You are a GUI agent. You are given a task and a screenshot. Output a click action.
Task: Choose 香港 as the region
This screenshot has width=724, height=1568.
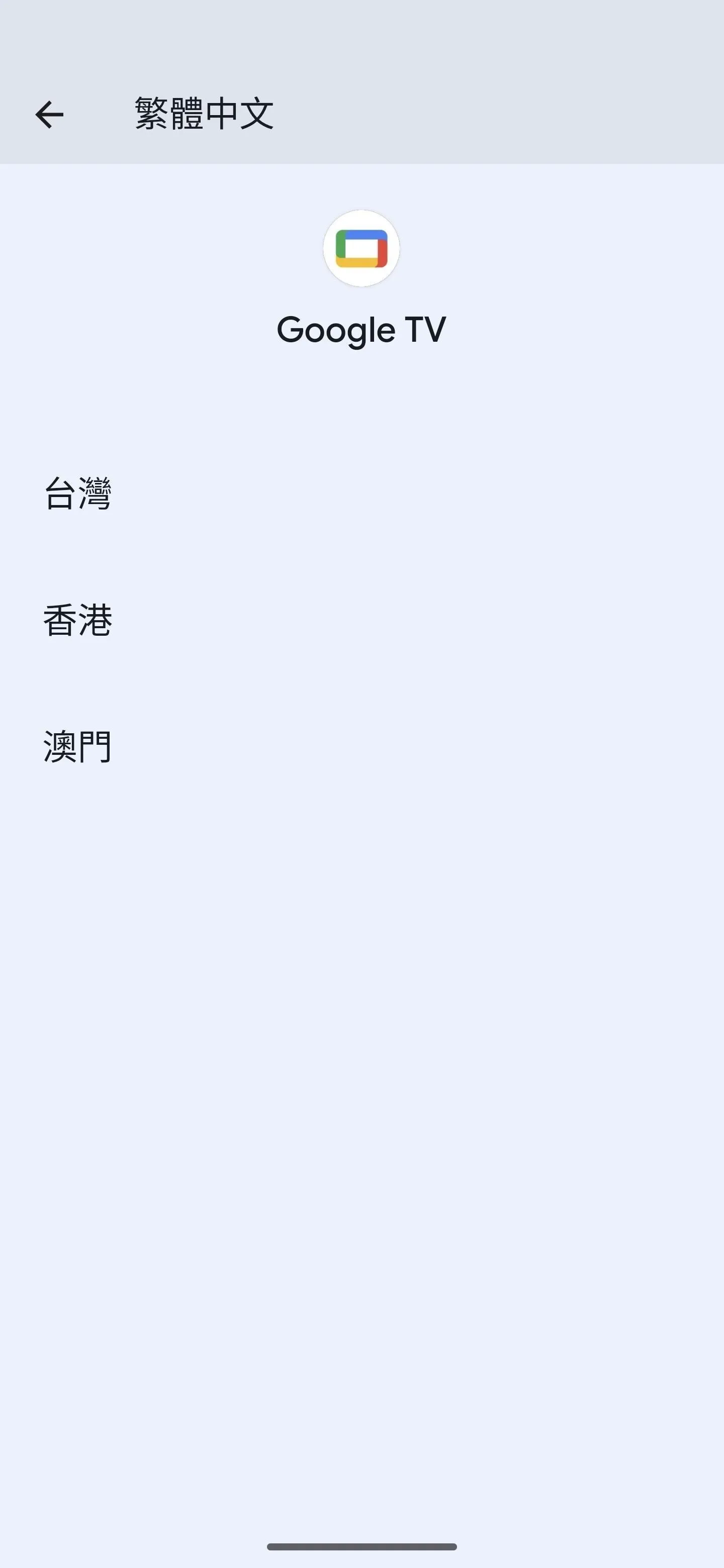coord(361,620)
